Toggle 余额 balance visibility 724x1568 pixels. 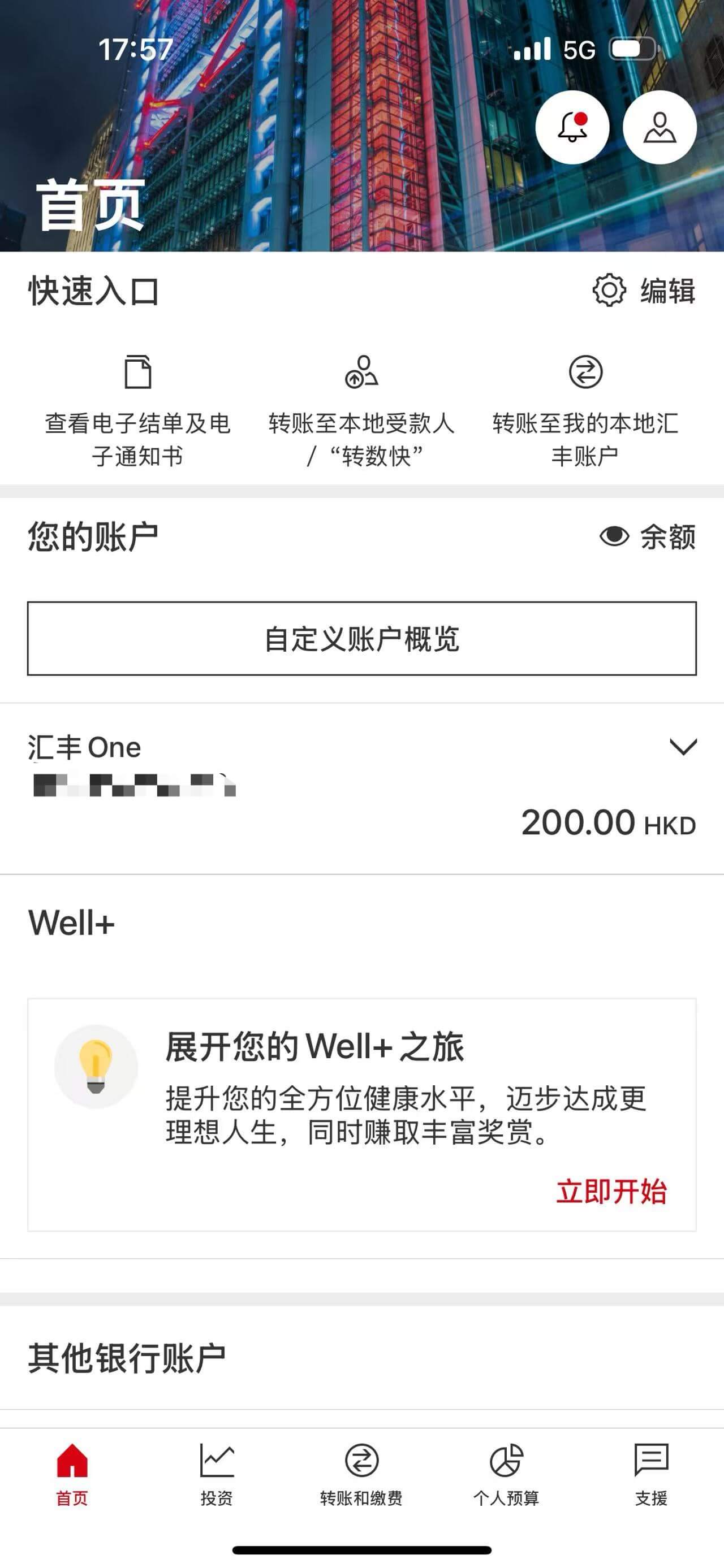click(x=648, y=537)
